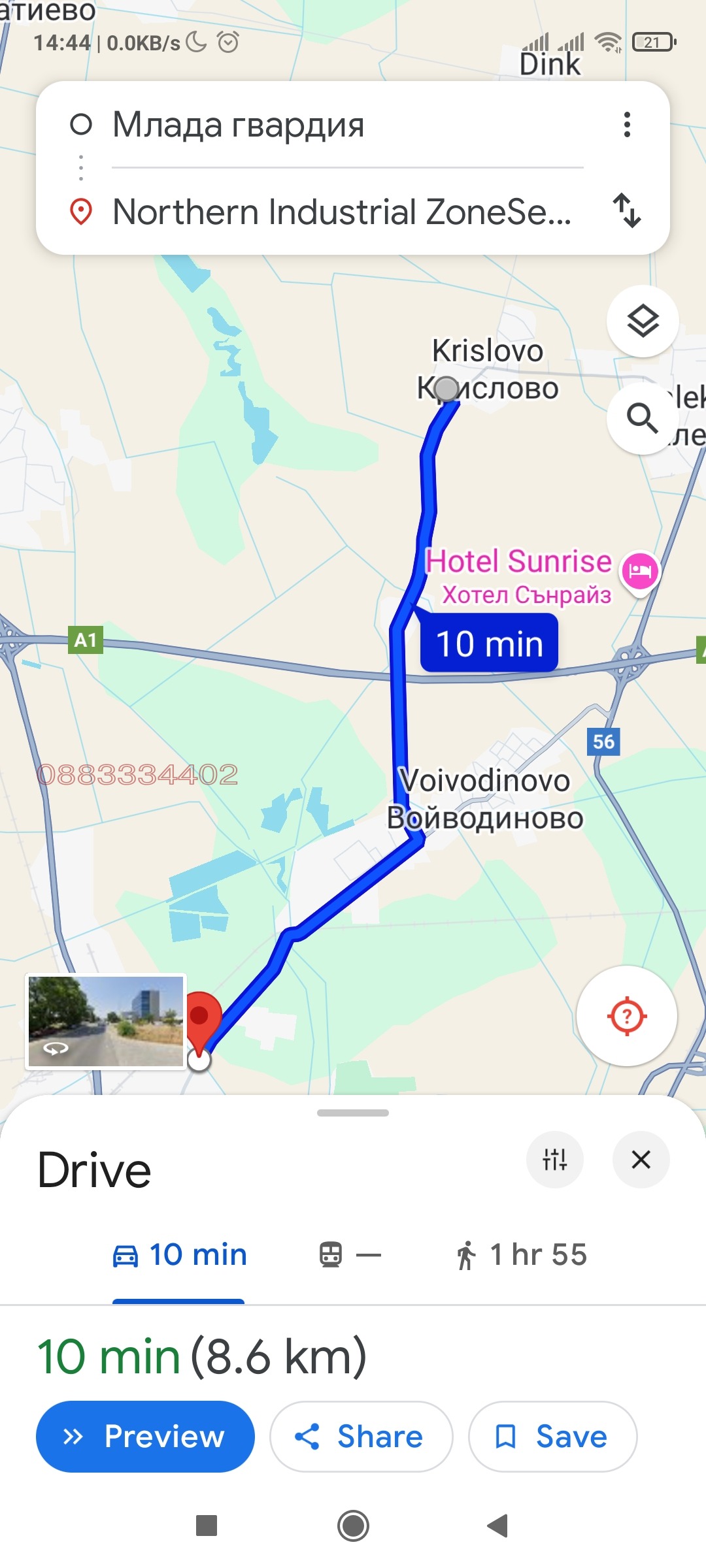Start the route Preview
706x1568 pixels.
point(145,1436)
